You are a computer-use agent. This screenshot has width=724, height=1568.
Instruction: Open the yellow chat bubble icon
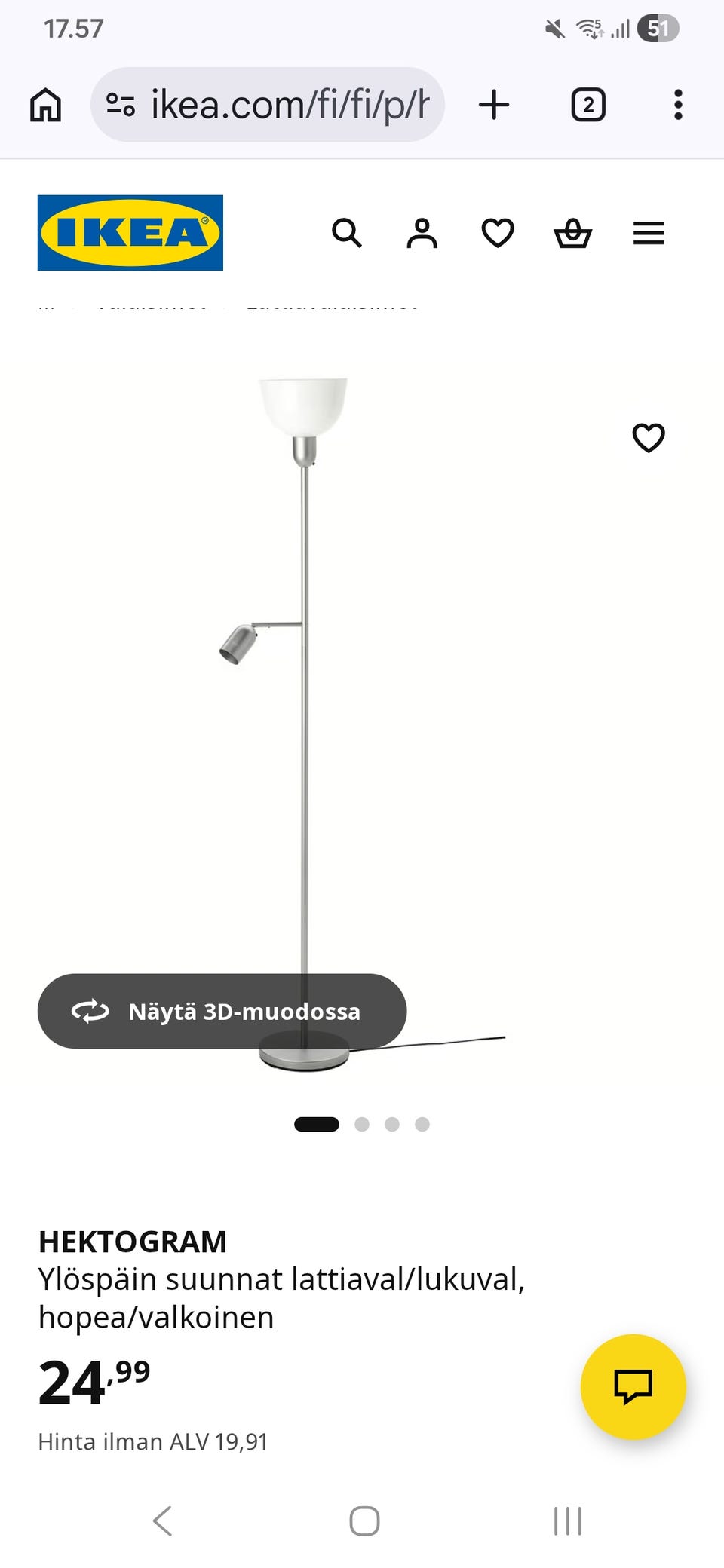coord(633,1389)
